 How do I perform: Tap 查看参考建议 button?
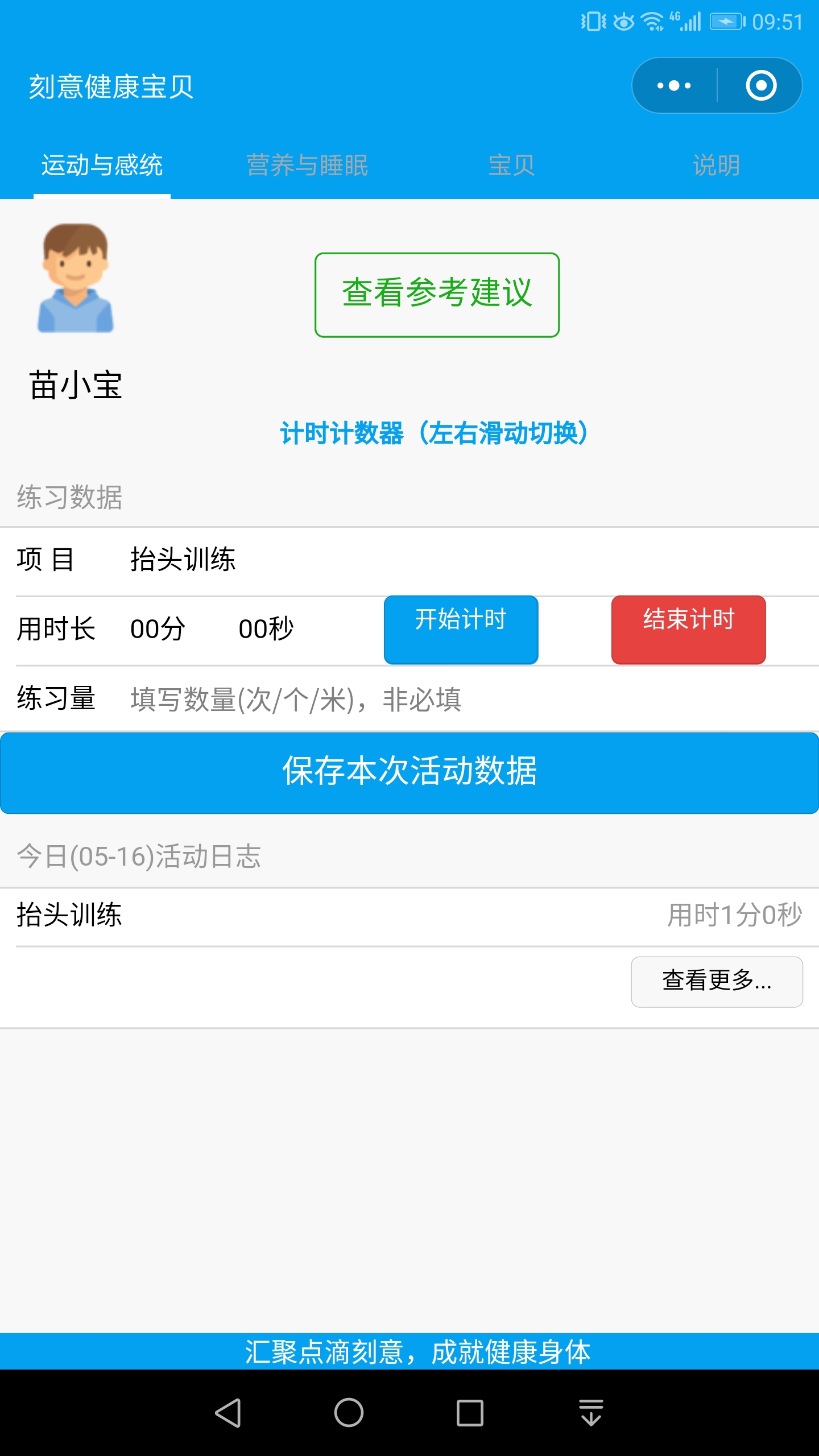pyautogui.click(x=437, y=295)
